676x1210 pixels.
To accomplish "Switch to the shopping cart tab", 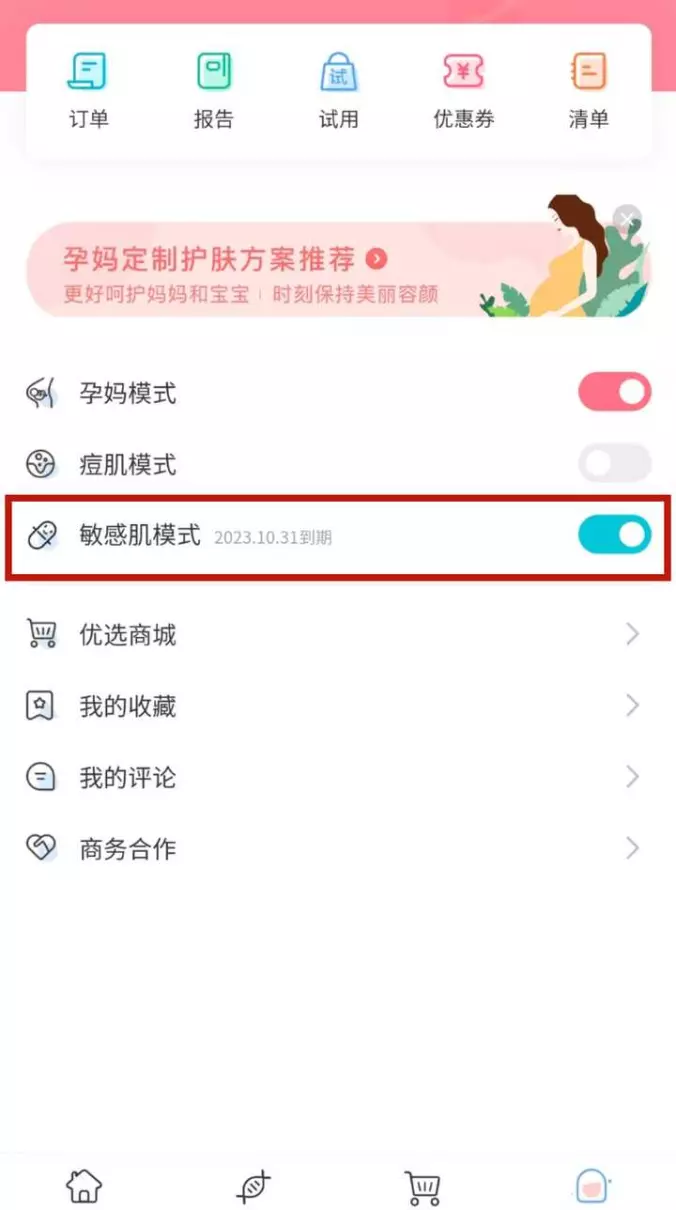I will (423, 1185).
